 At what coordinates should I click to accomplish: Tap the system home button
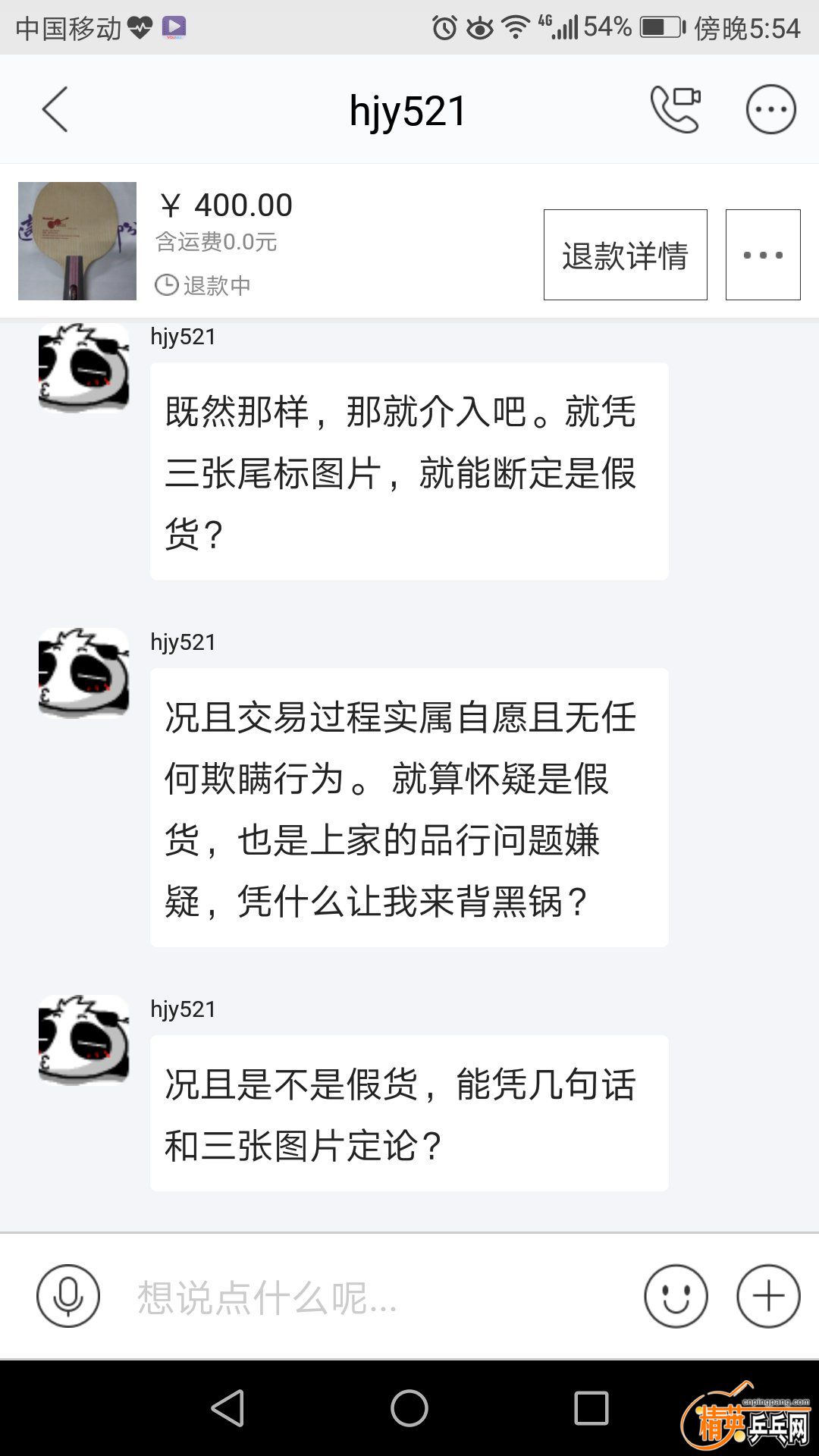pos(409,1409)
